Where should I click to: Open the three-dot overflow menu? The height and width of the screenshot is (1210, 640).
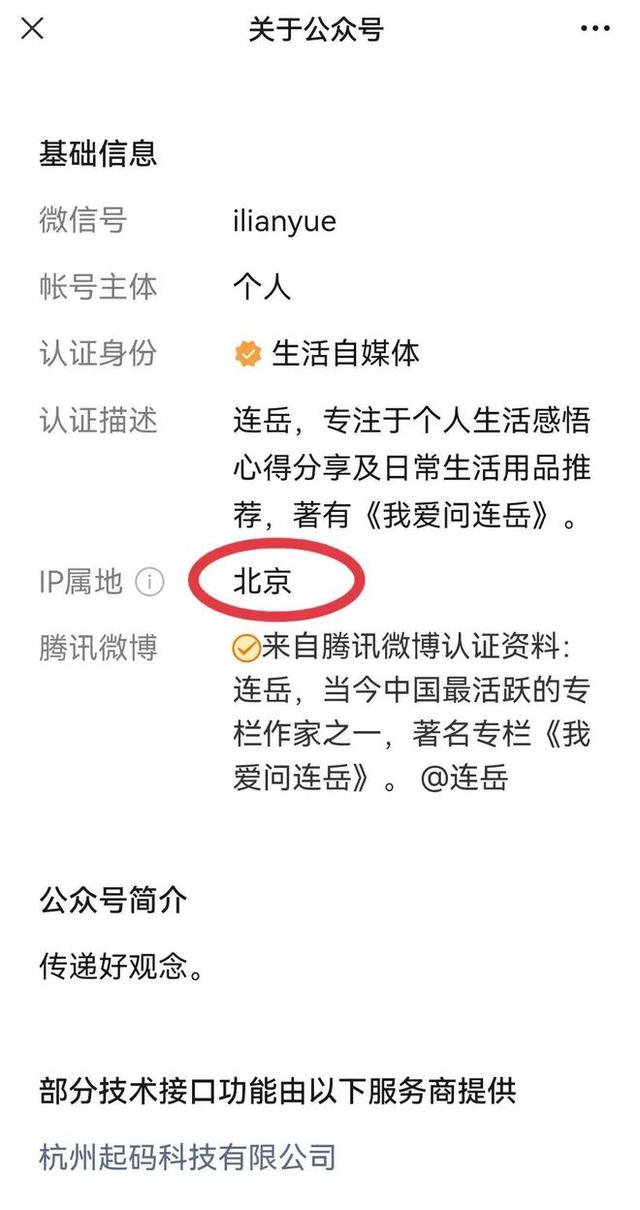pyautogui.click(x=595, y=29)
